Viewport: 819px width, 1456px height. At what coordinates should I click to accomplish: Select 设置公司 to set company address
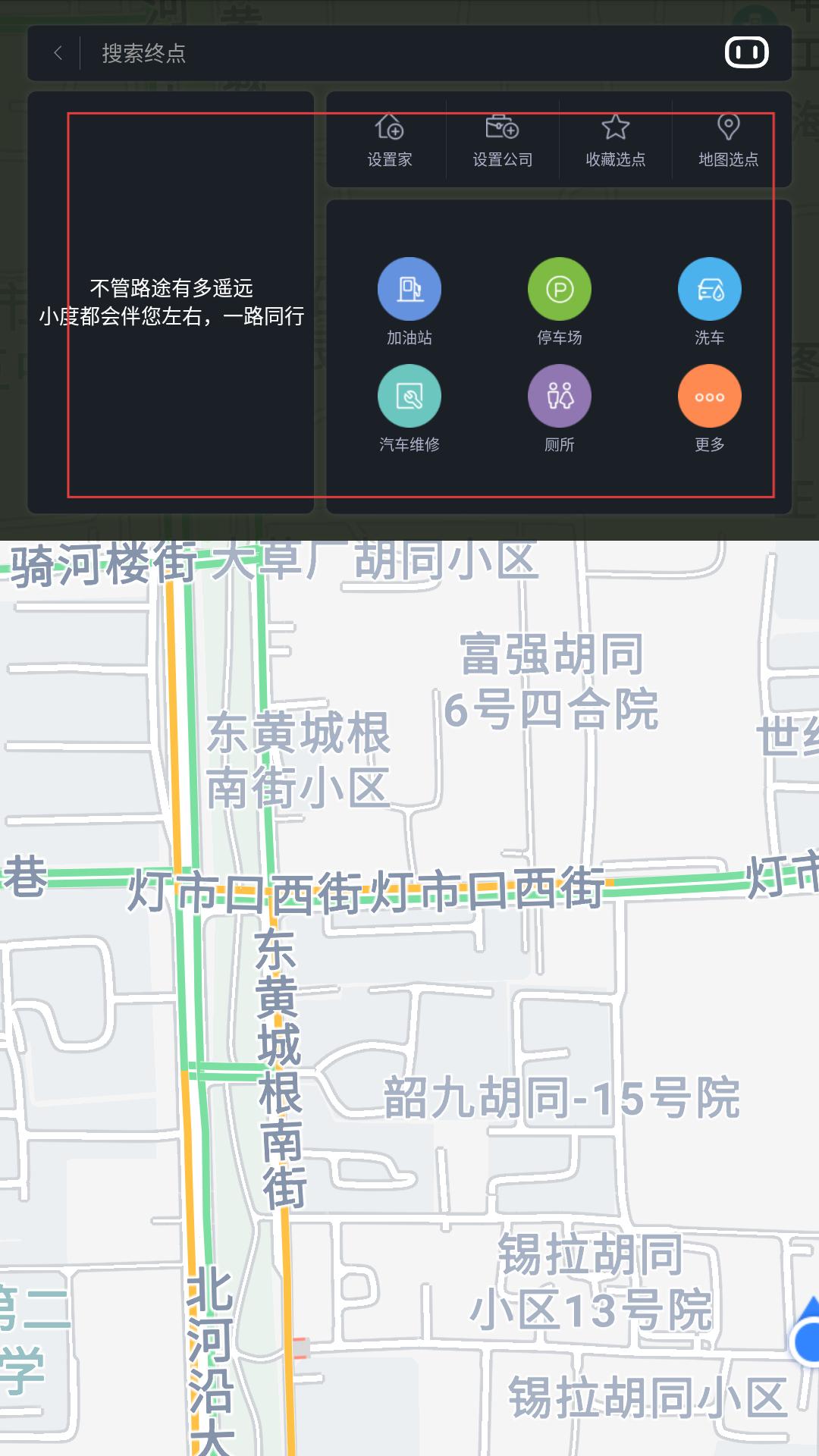(502, 140)
